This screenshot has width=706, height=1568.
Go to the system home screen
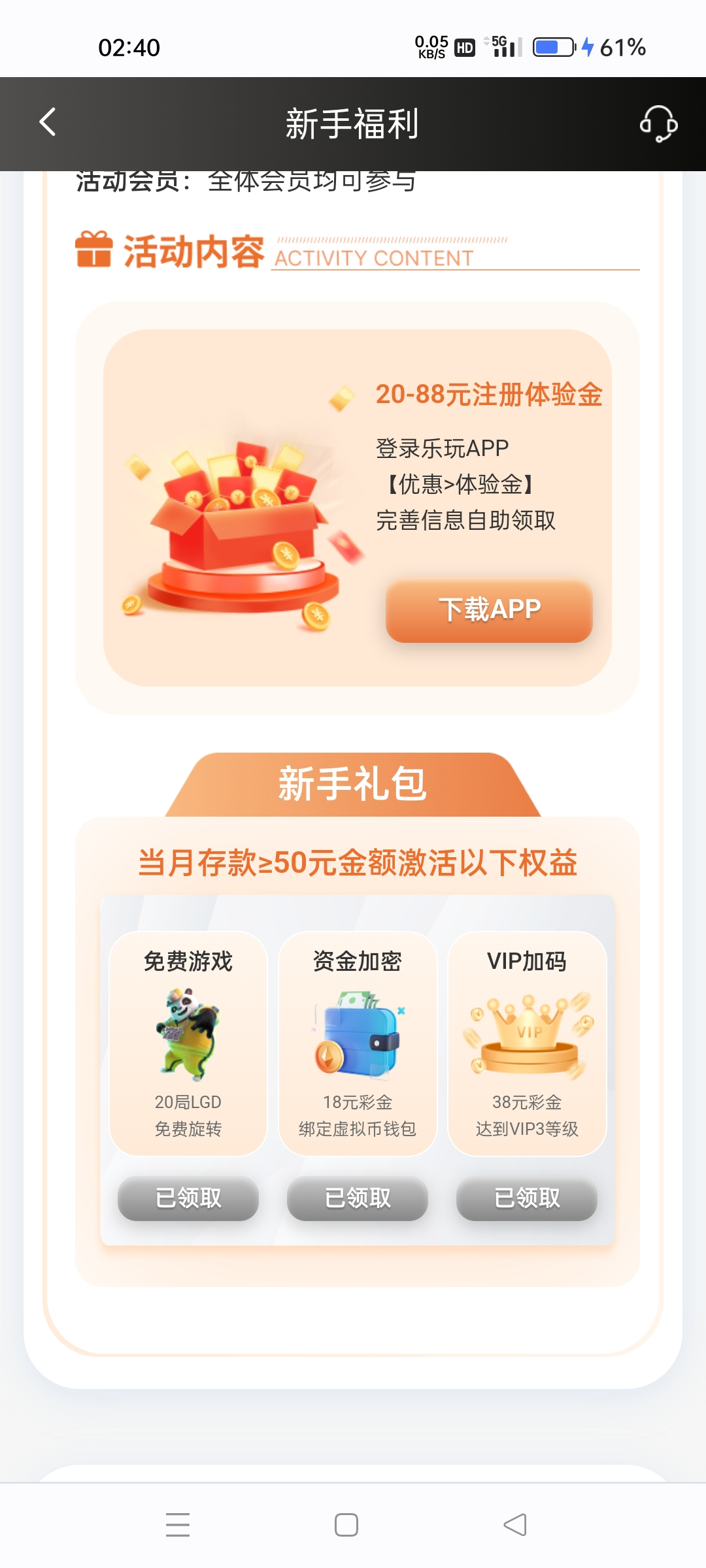click(x=346, y=1525)
